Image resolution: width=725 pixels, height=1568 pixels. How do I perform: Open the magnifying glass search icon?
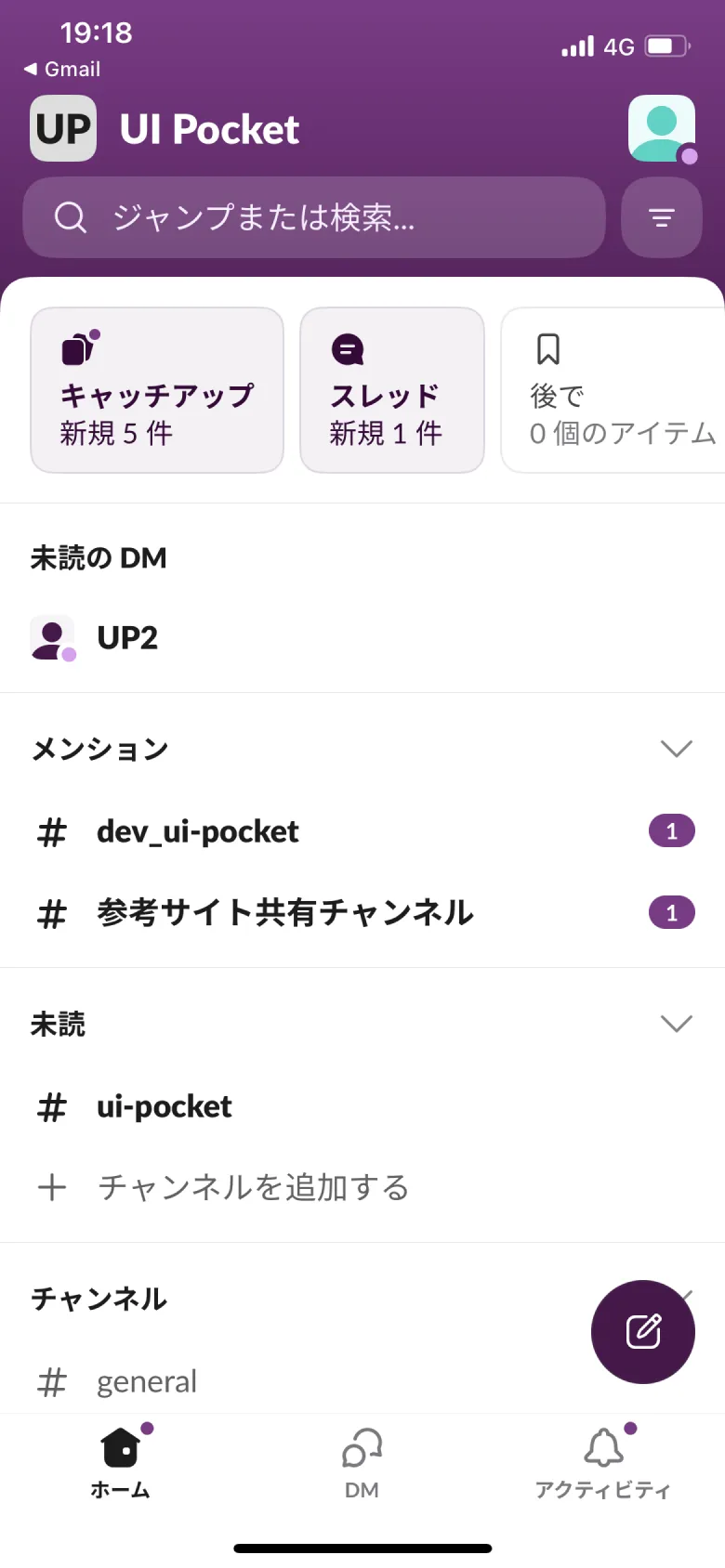[70, 217]
